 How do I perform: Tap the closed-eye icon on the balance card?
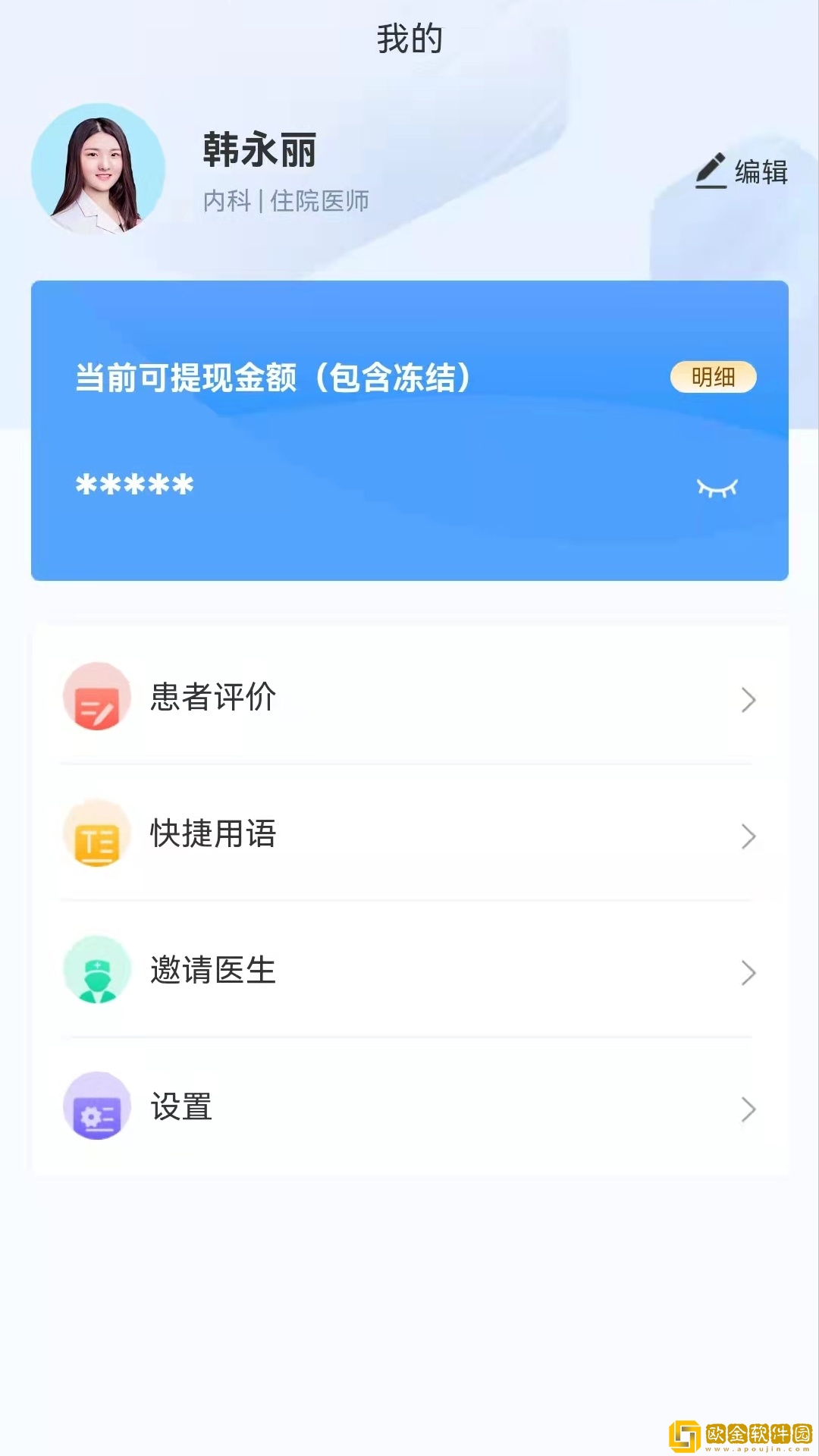click(x=717, y=486)
